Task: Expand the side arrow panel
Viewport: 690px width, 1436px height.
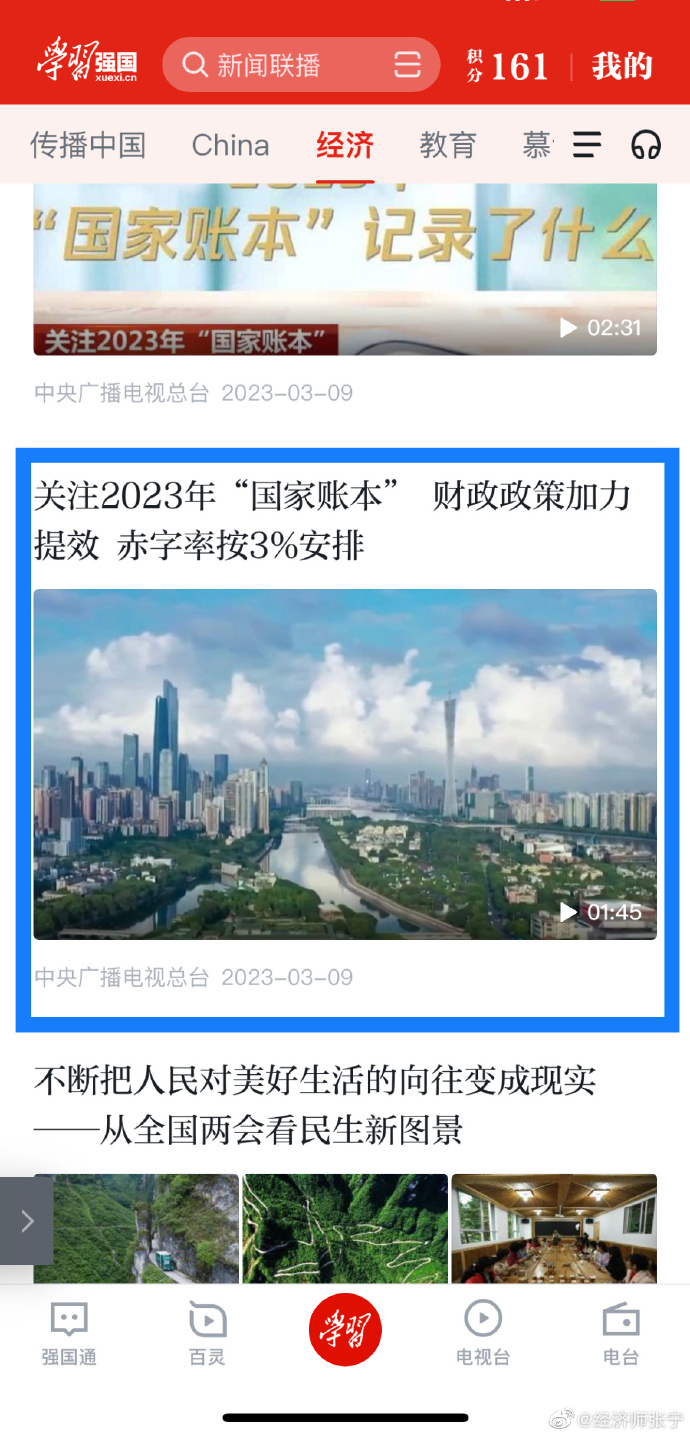Action: point(26,1221)
